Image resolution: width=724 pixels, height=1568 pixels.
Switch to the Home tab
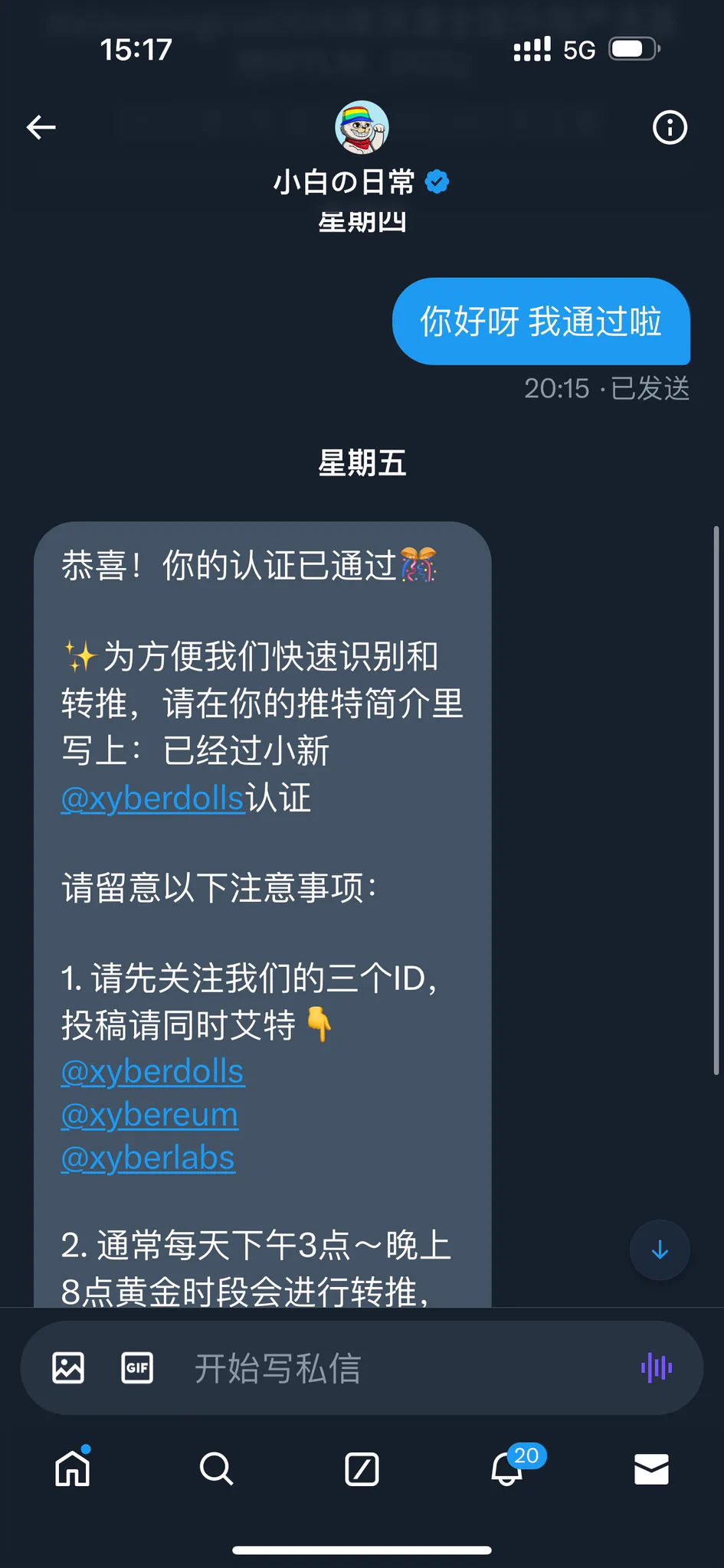pyautogui.click(x=73, y=1468)
